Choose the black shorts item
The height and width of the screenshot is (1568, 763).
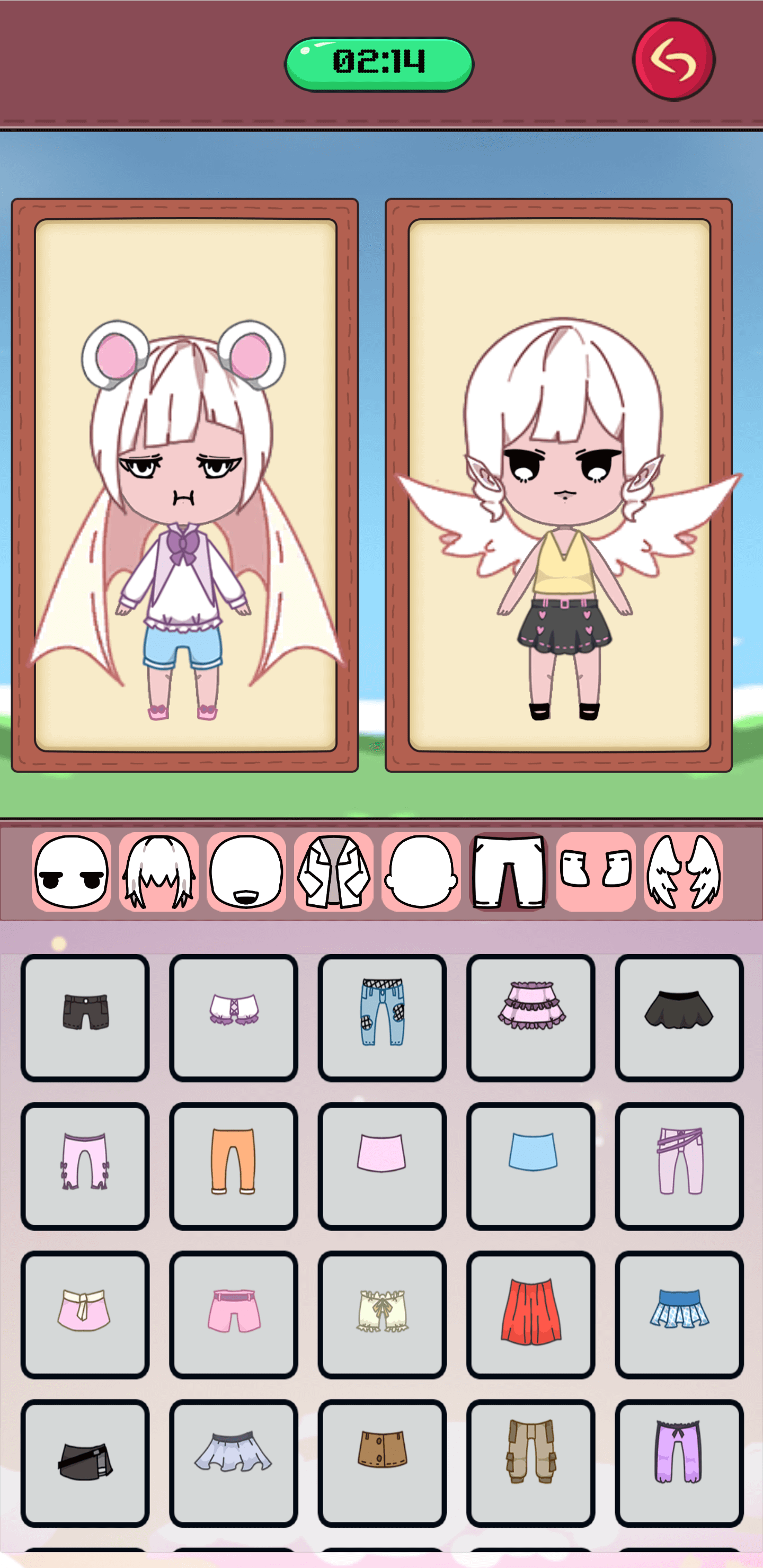coord(85,1018)
